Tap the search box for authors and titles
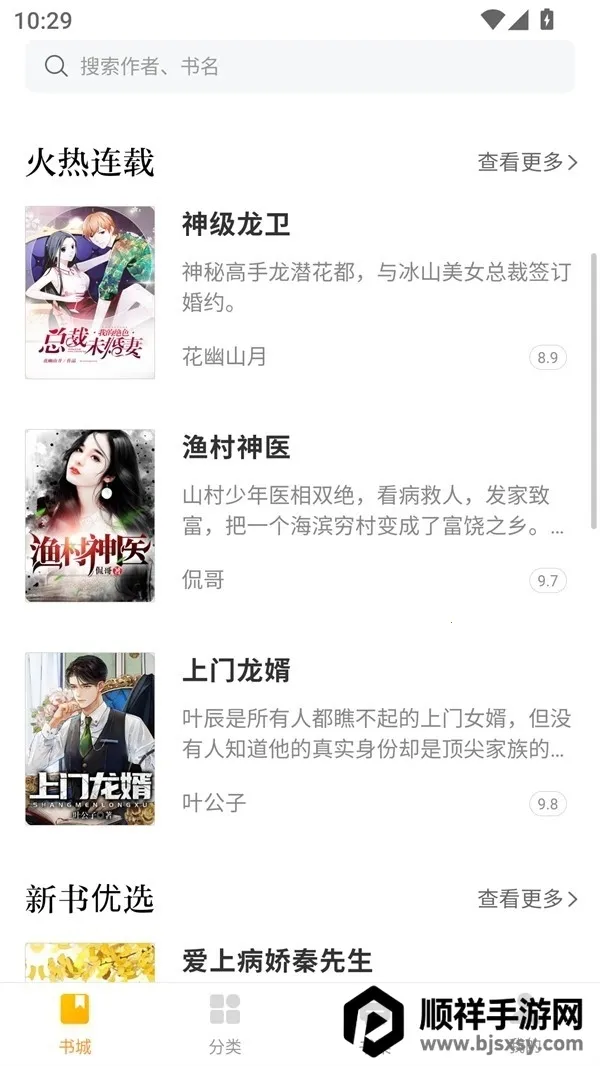600x1066 pixels. (300, 67)
